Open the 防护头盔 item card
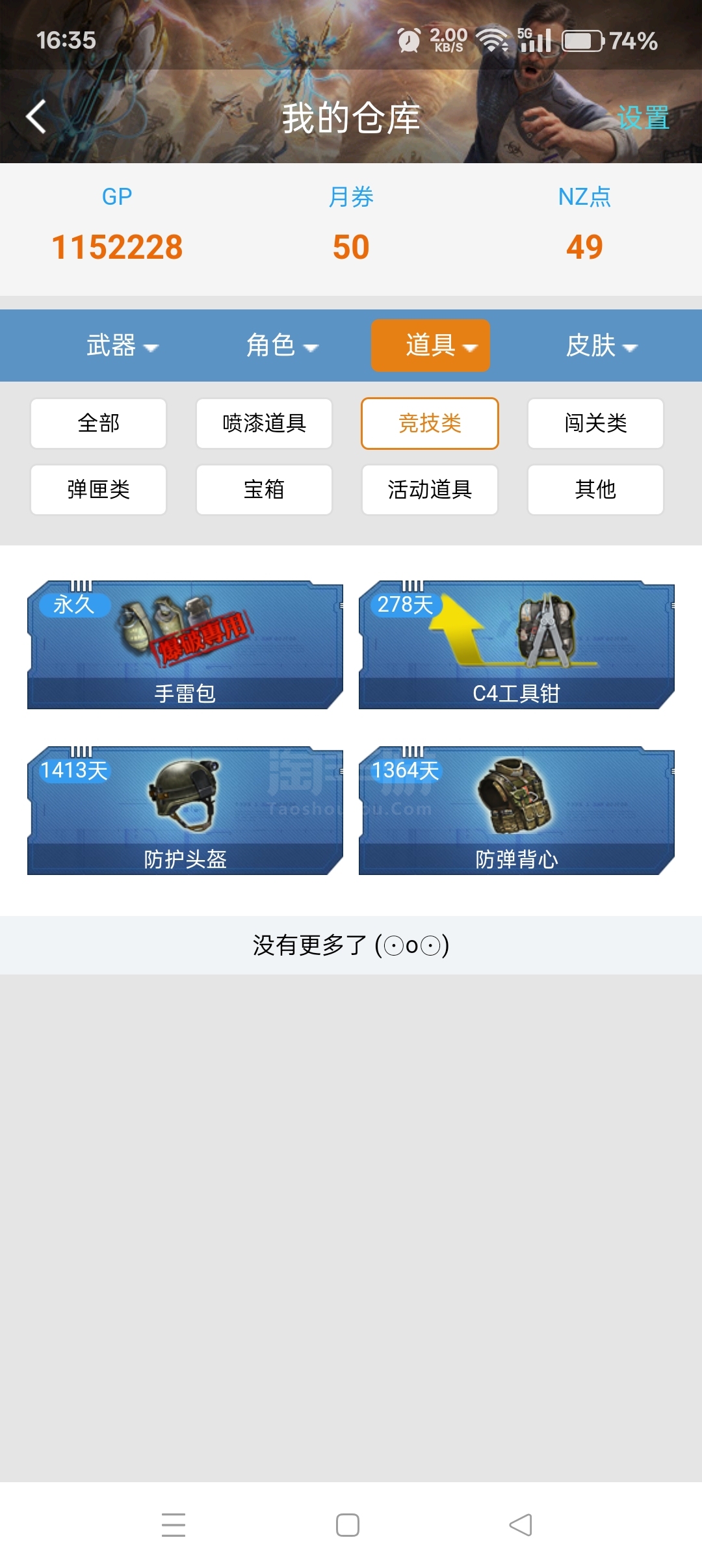Viewport: 702px width, 1568px height. coord(185,811)
